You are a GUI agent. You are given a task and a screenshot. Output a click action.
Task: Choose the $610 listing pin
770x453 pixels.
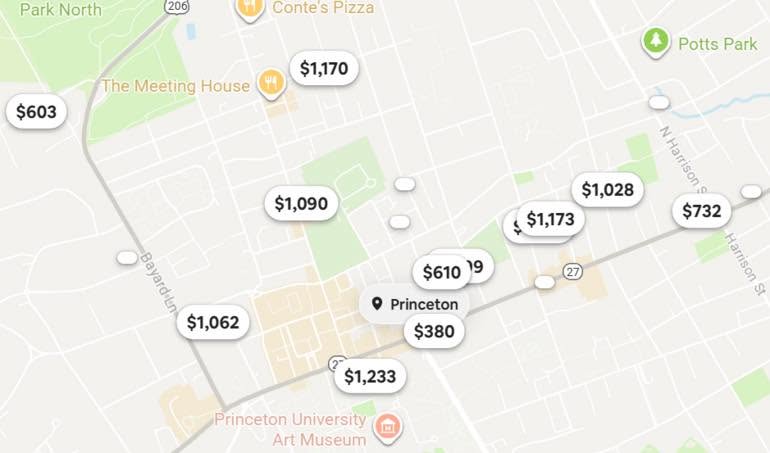click(x=441, y=273)
